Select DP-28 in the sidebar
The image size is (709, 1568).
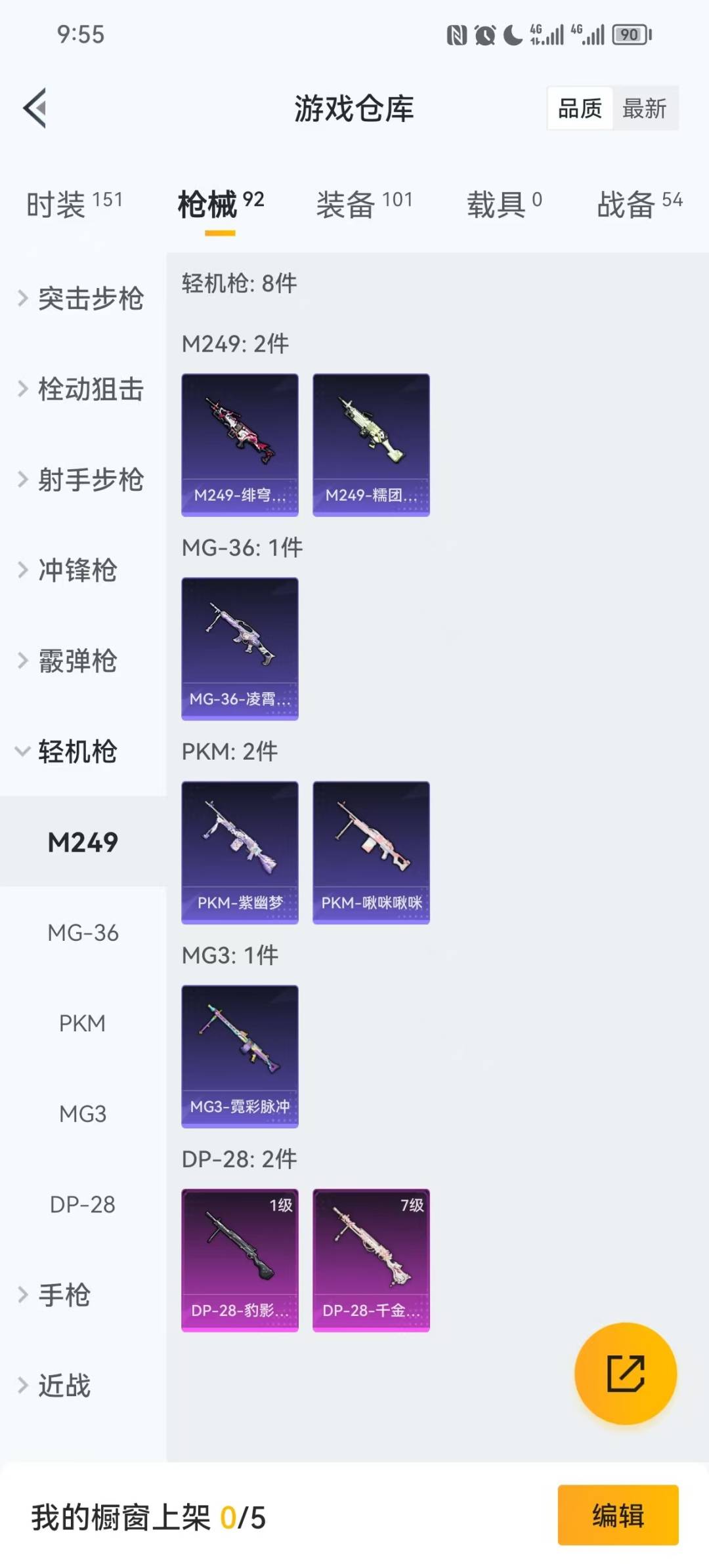[83, 1204]
